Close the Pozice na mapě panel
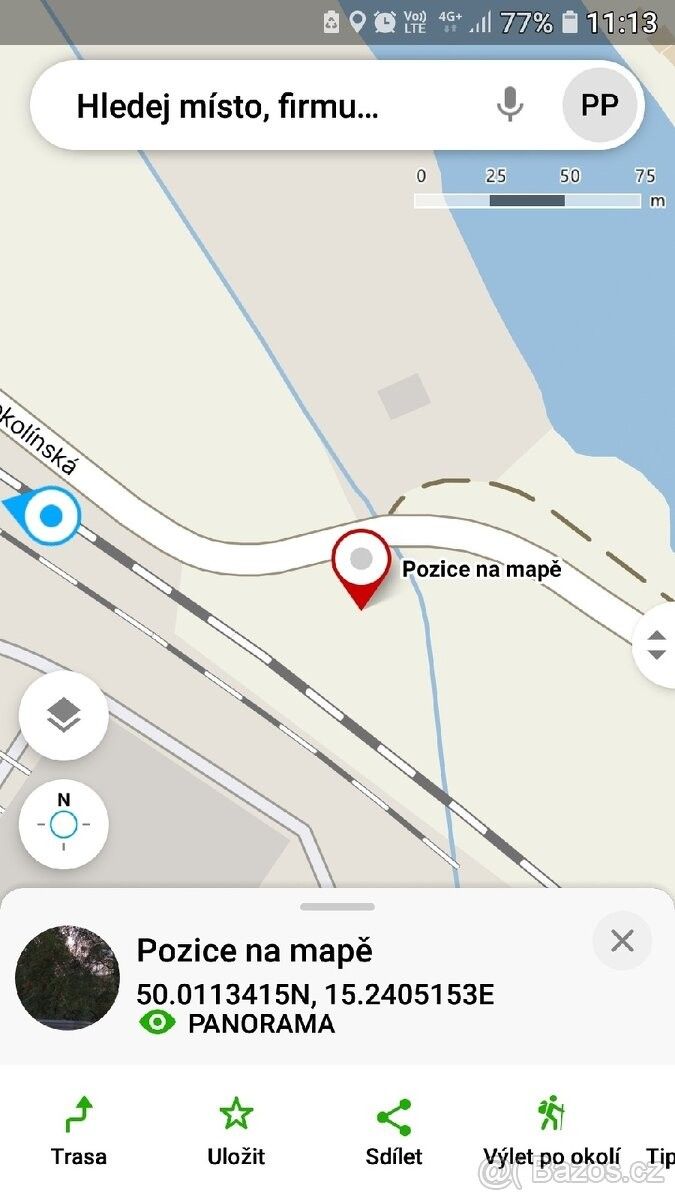Viewport: 675px width, 1200px height. 622,940
